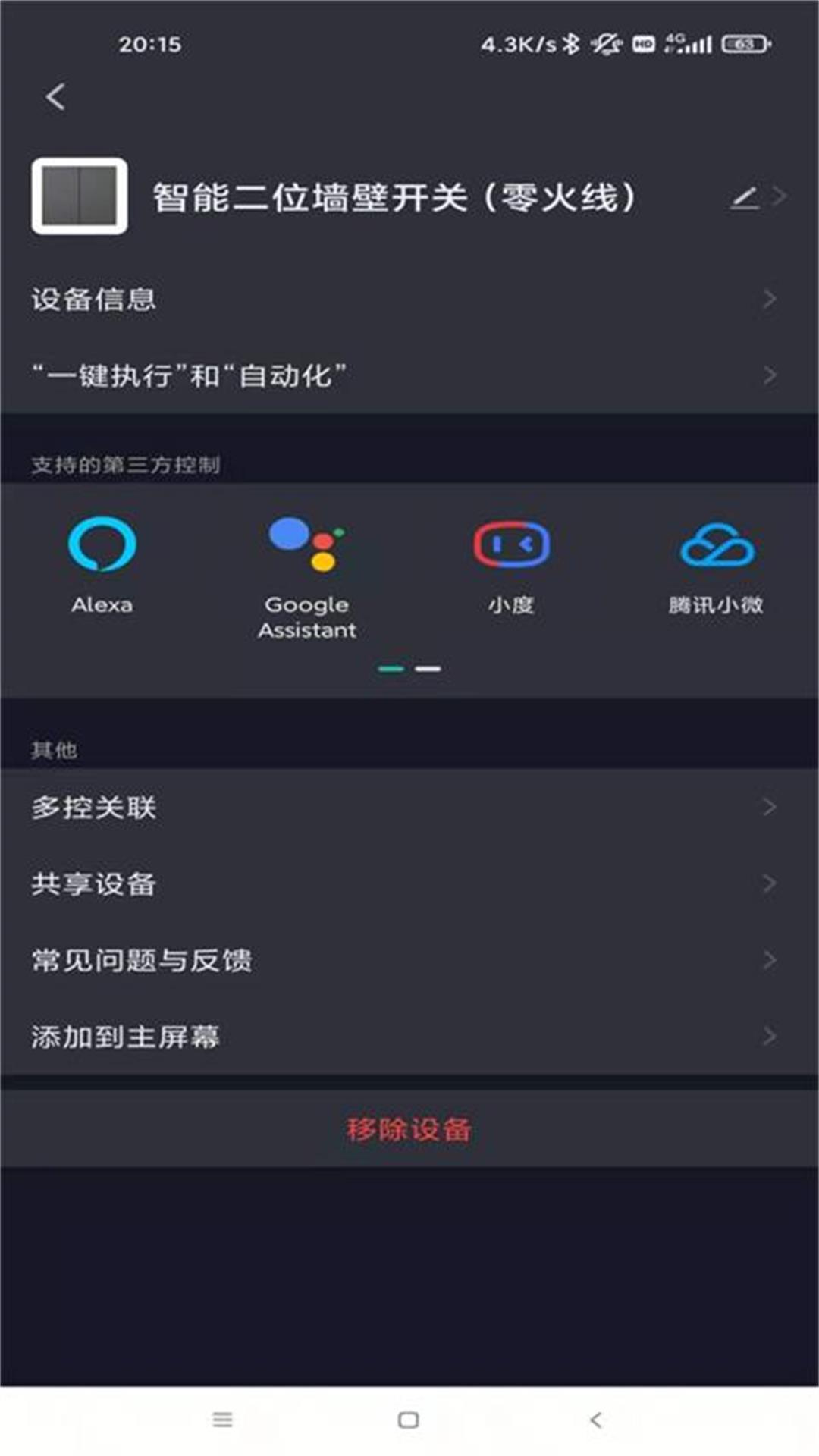The image size is (819, 1456).
Task: Open 常见问题与反馈 help section
Action: (409, 961)
